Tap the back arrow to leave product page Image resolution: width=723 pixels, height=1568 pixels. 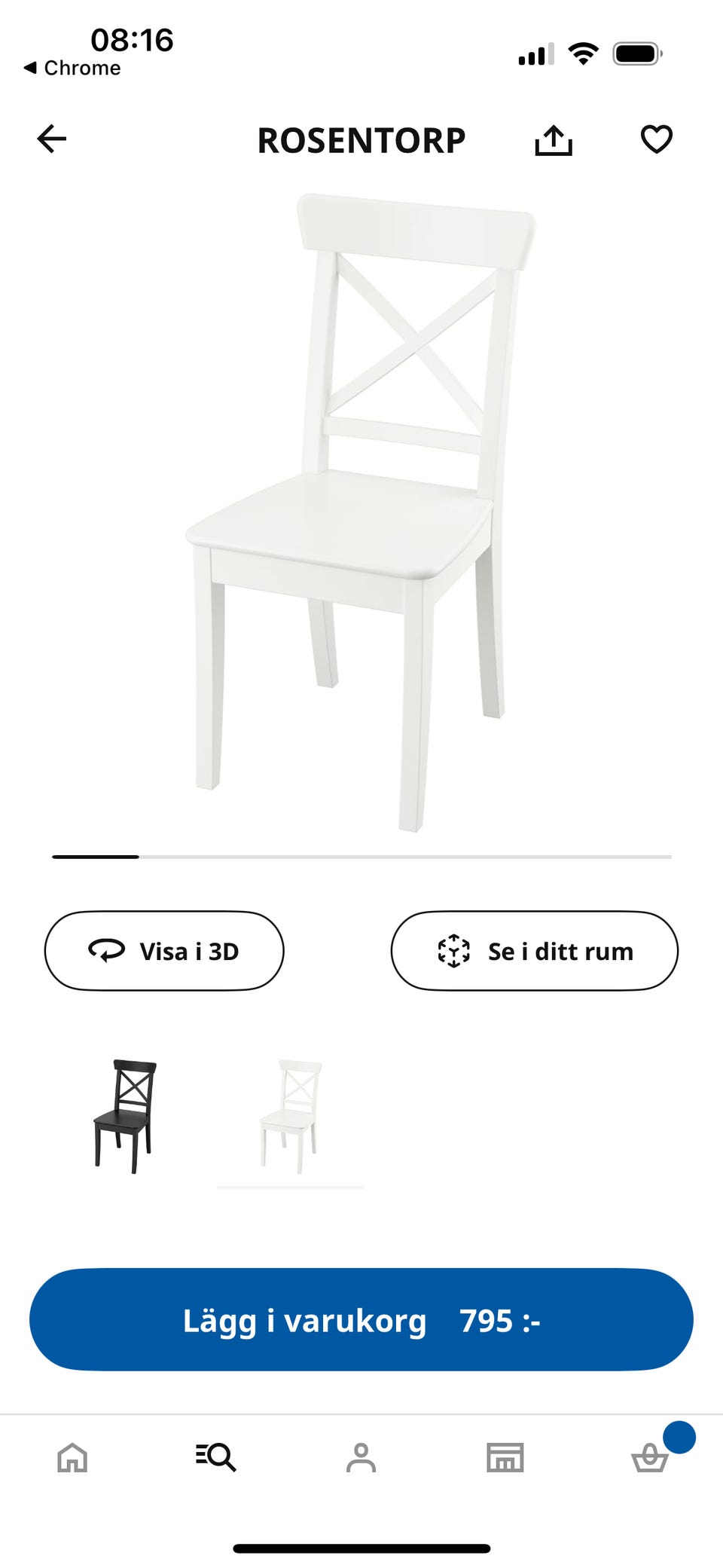[50, 139]
